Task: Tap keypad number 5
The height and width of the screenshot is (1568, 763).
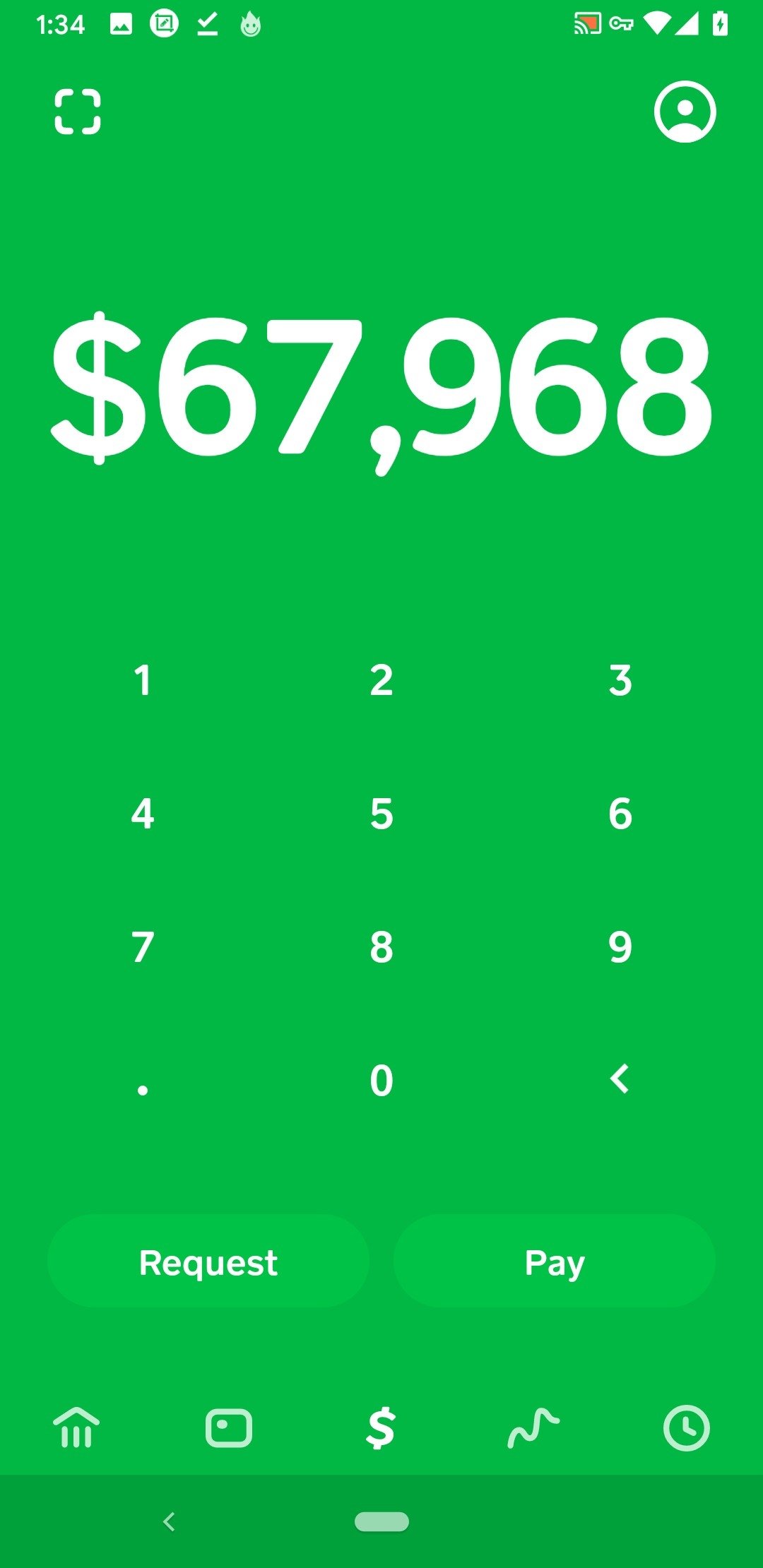Action: click(x=381, y=814)
